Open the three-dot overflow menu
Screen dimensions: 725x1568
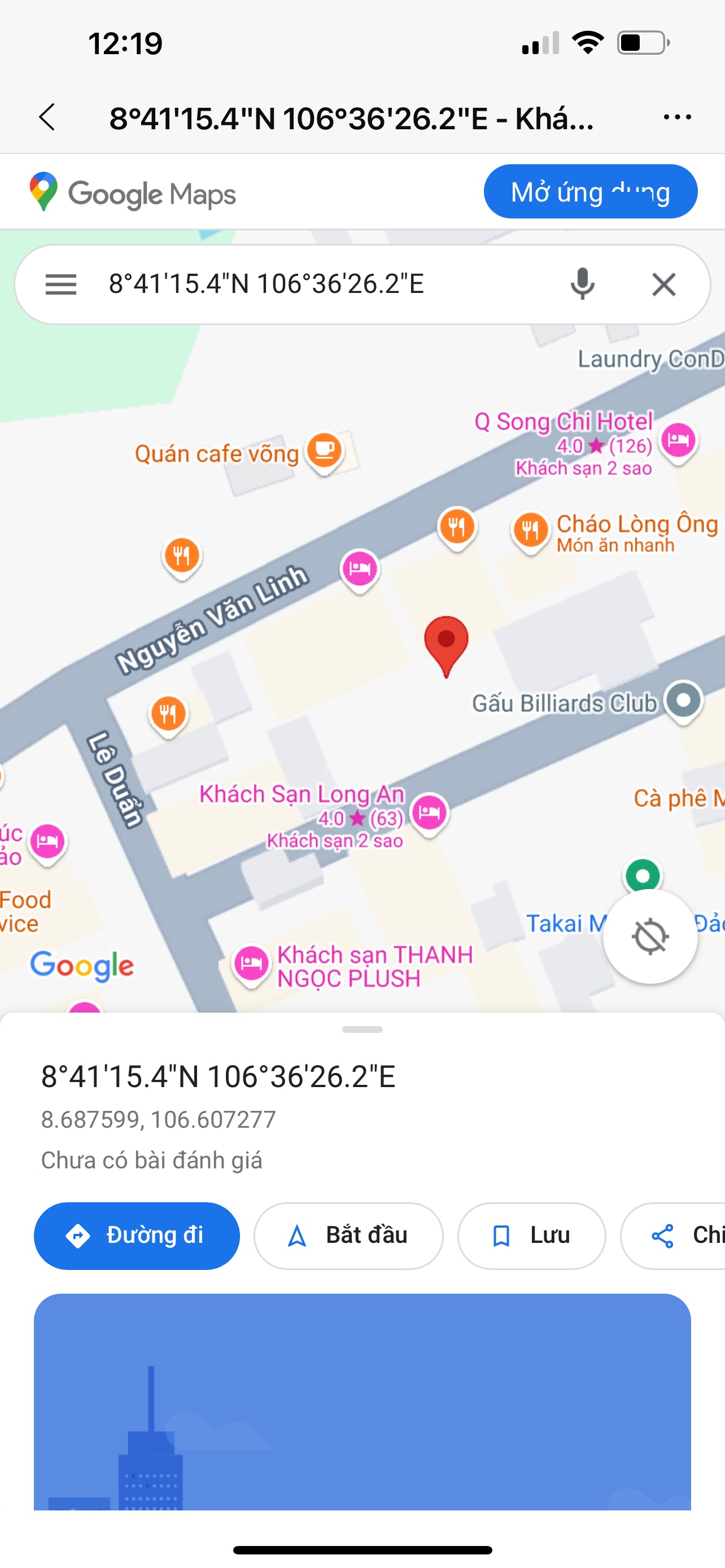click(677, 117)
